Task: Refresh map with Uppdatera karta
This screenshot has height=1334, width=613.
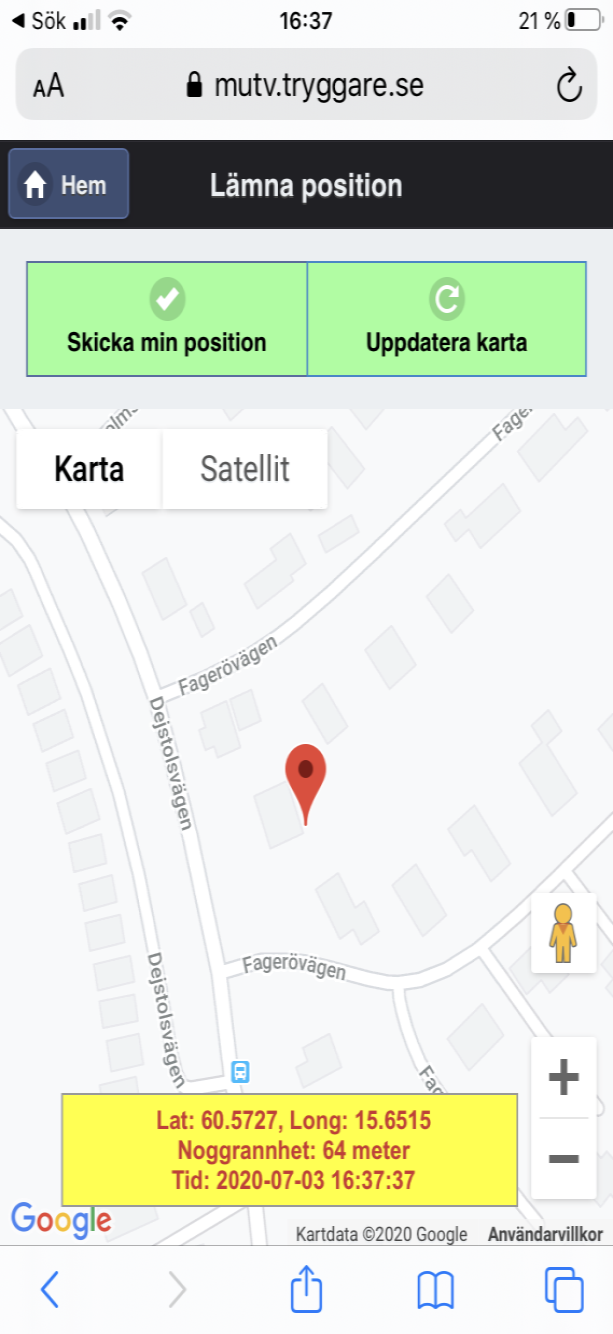Action: coord(446,319)
